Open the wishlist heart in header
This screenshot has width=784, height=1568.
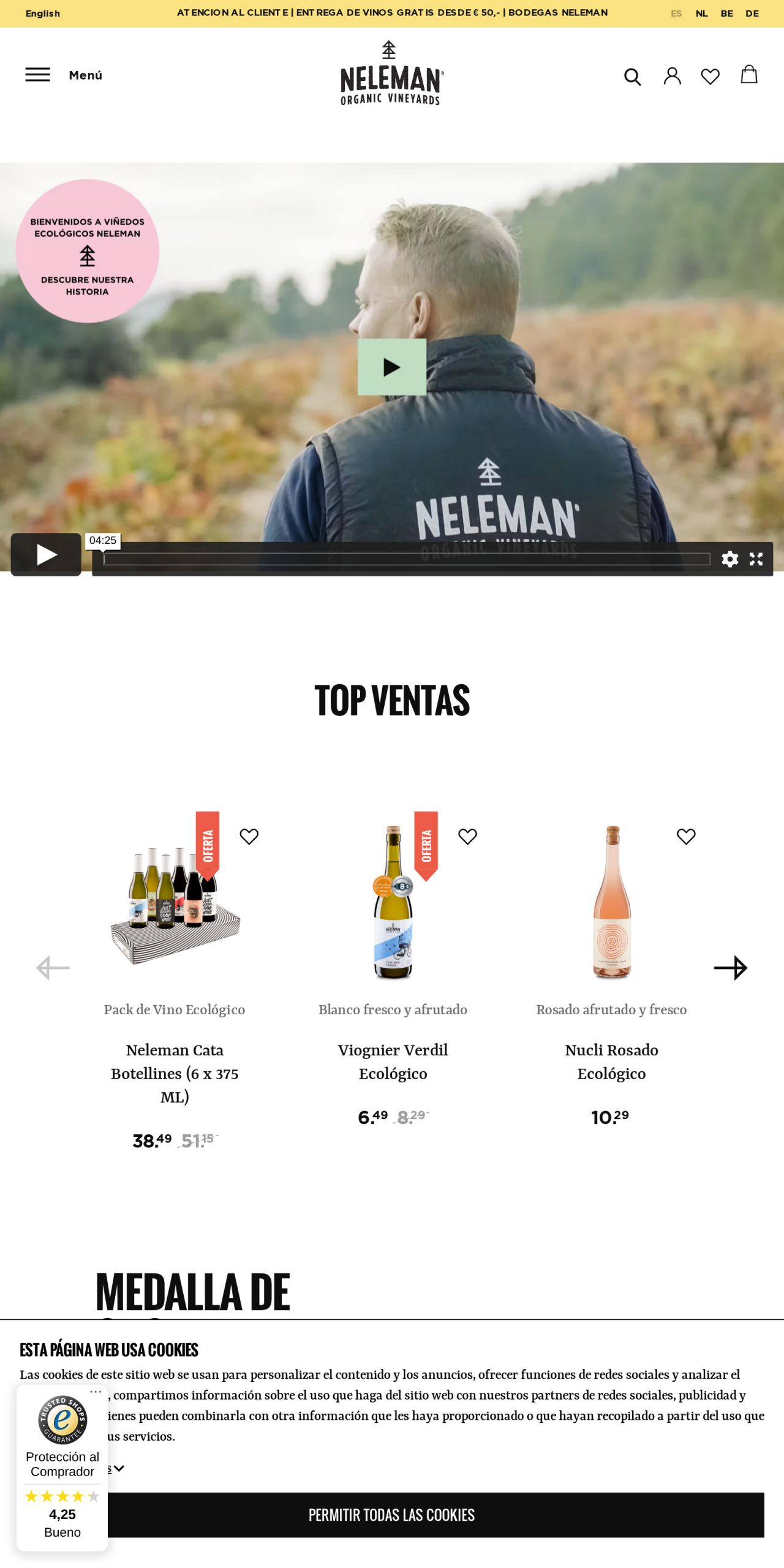click(710, 77)
